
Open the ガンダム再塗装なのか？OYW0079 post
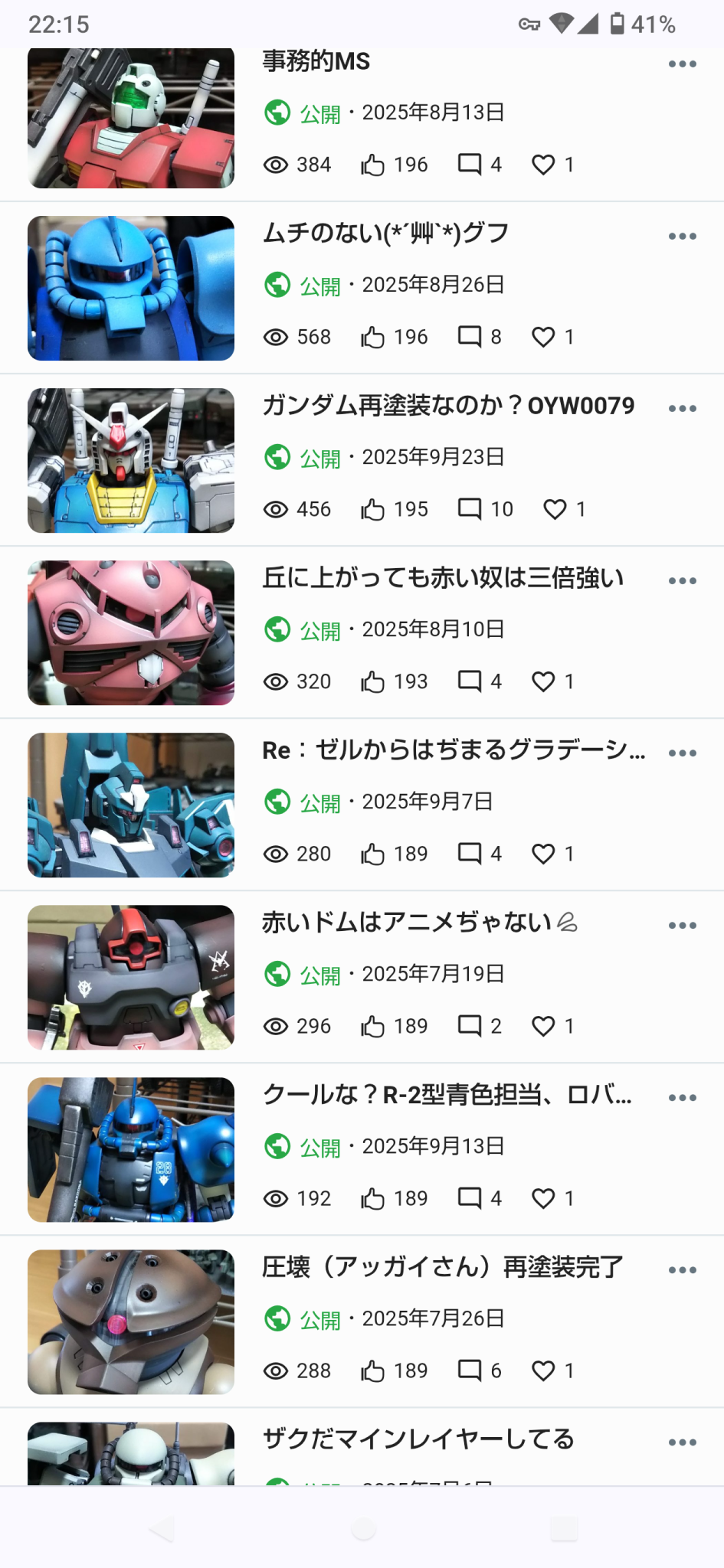[448, 406]
